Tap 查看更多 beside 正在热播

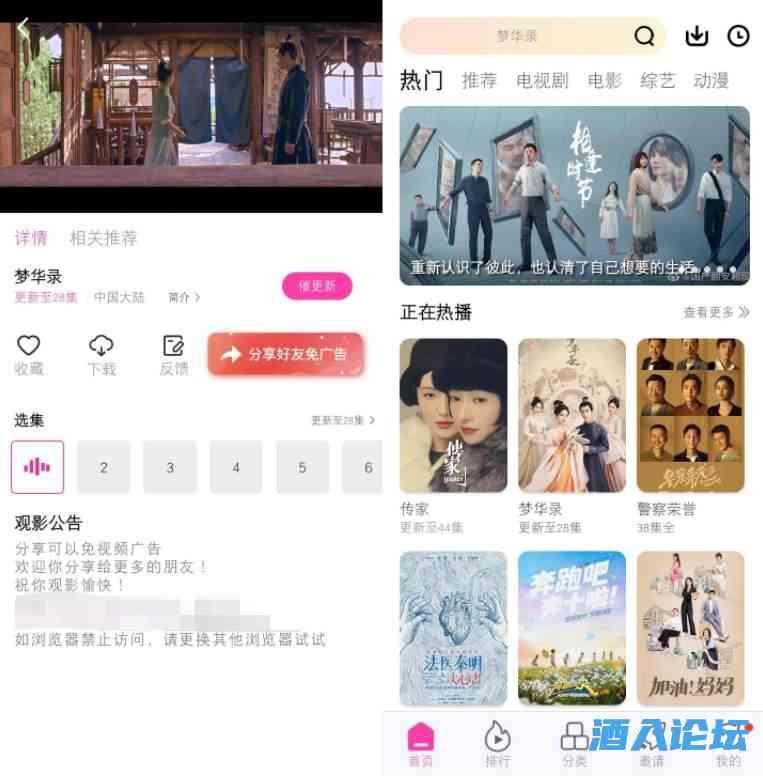pyautogui.click(x=716, y=312)
